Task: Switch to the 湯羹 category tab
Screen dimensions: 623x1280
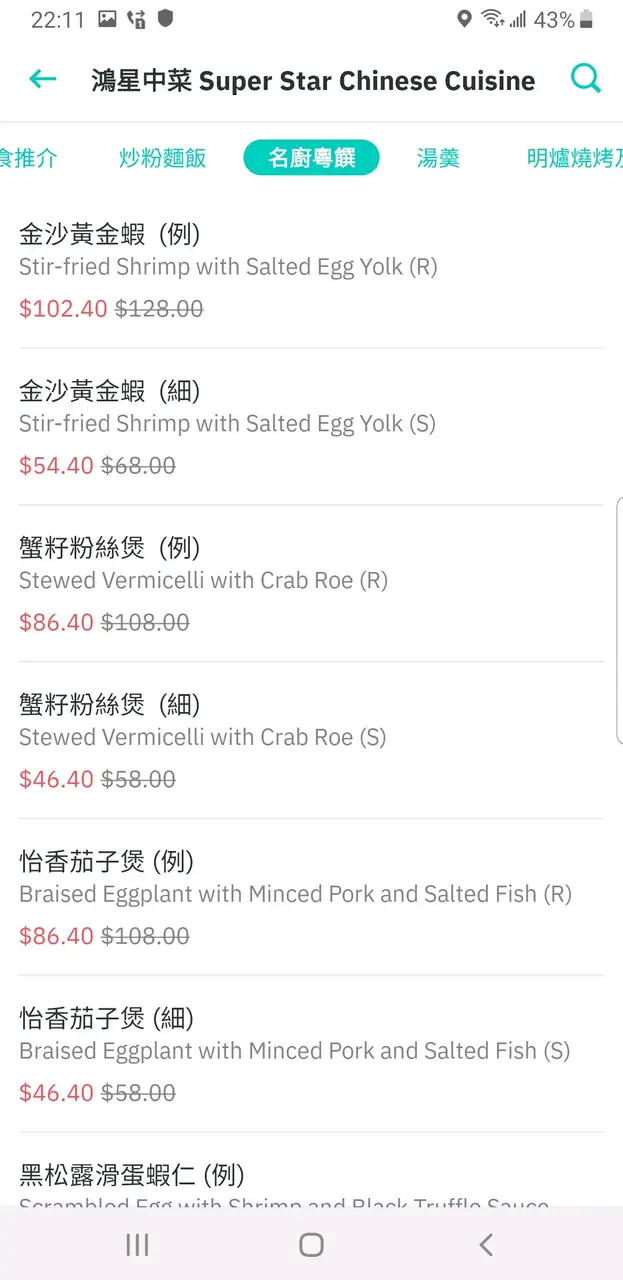Action: [x=438, y=158]
